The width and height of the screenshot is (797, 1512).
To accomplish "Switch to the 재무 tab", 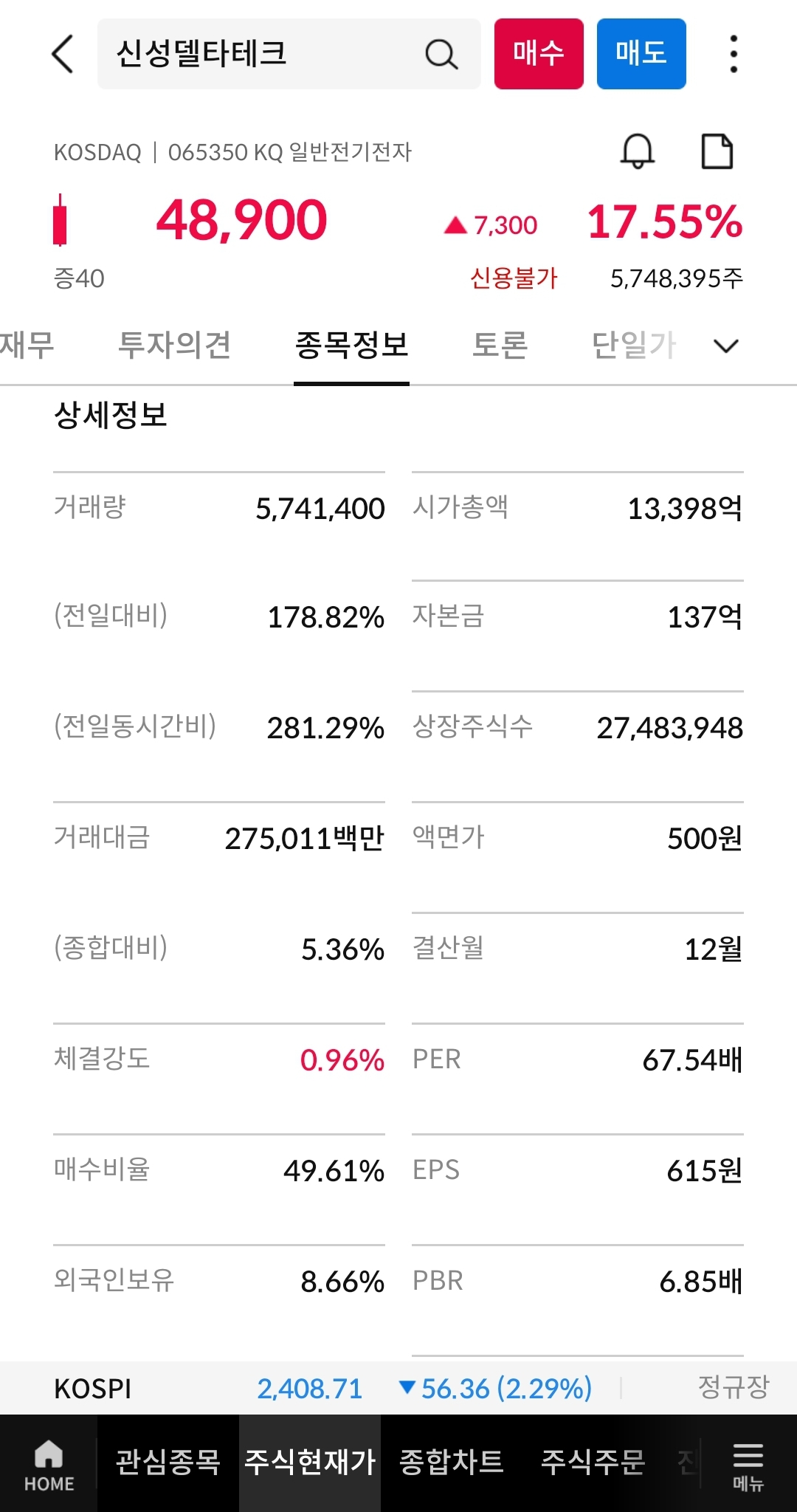I will point(27,346).
